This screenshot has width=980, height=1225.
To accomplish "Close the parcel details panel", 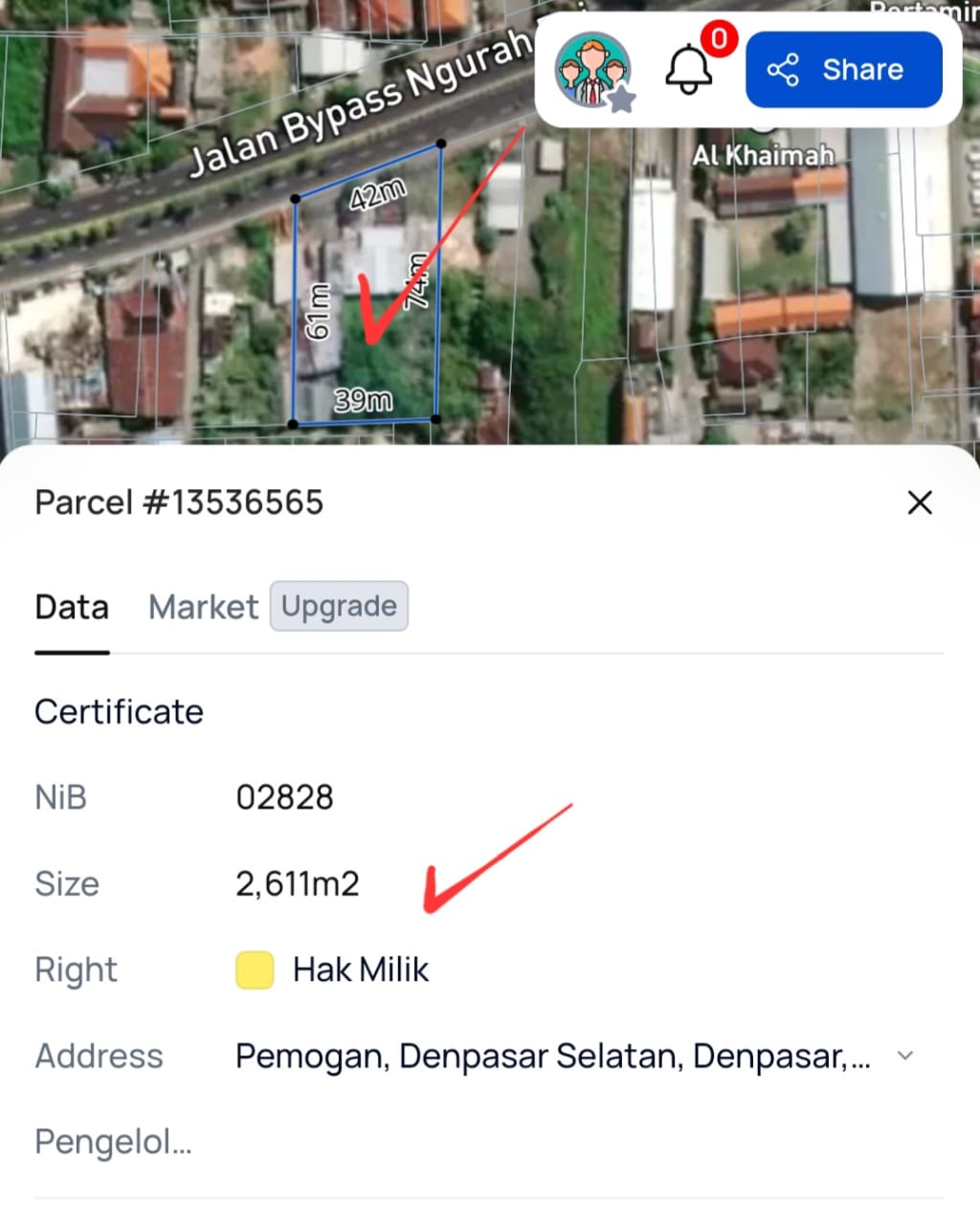I will coord(920,502).
